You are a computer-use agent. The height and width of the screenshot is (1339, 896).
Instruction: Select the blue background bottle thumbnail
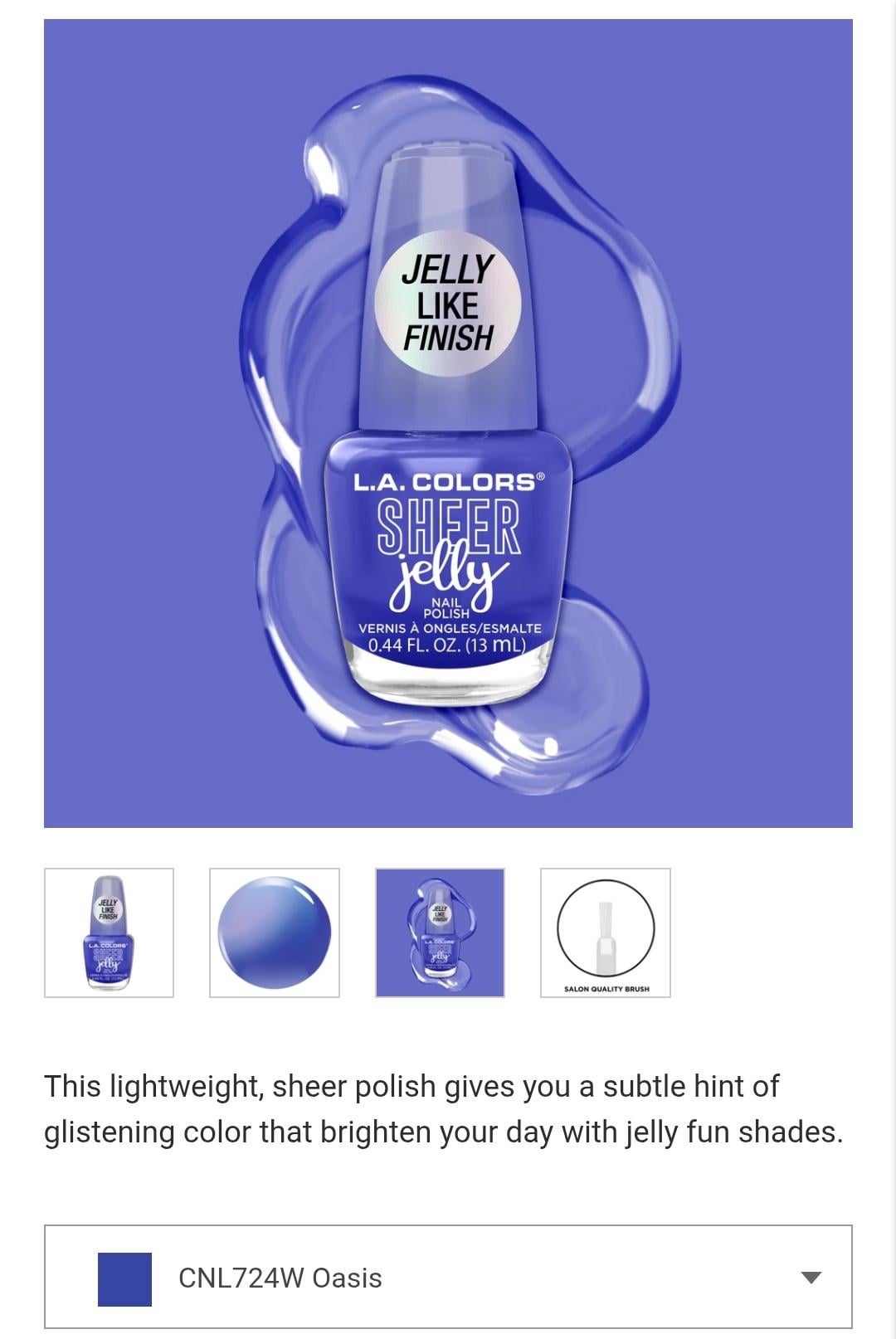point(440,932)
